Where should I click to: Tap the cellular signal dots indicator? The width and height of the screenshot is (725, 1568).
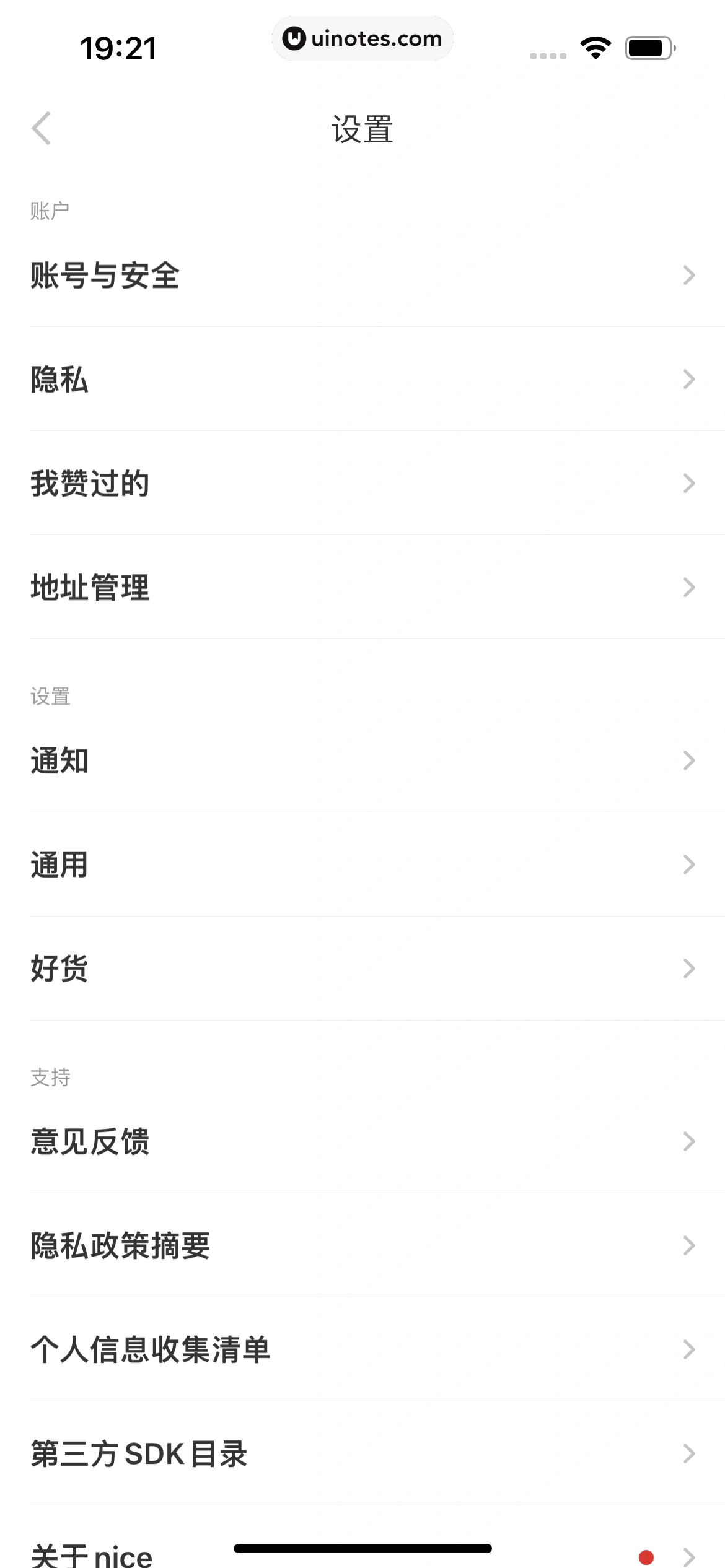pyautogui.click(x=548, y=56)
